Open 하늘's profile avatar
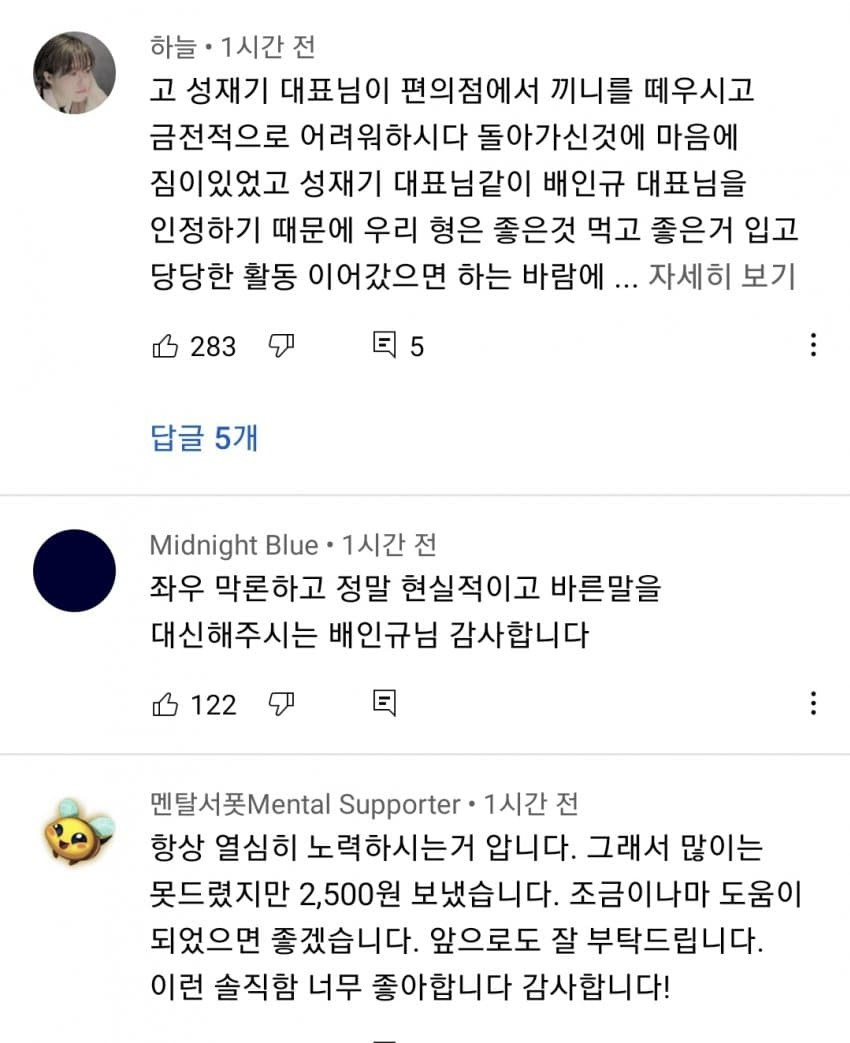 (75, 73)
